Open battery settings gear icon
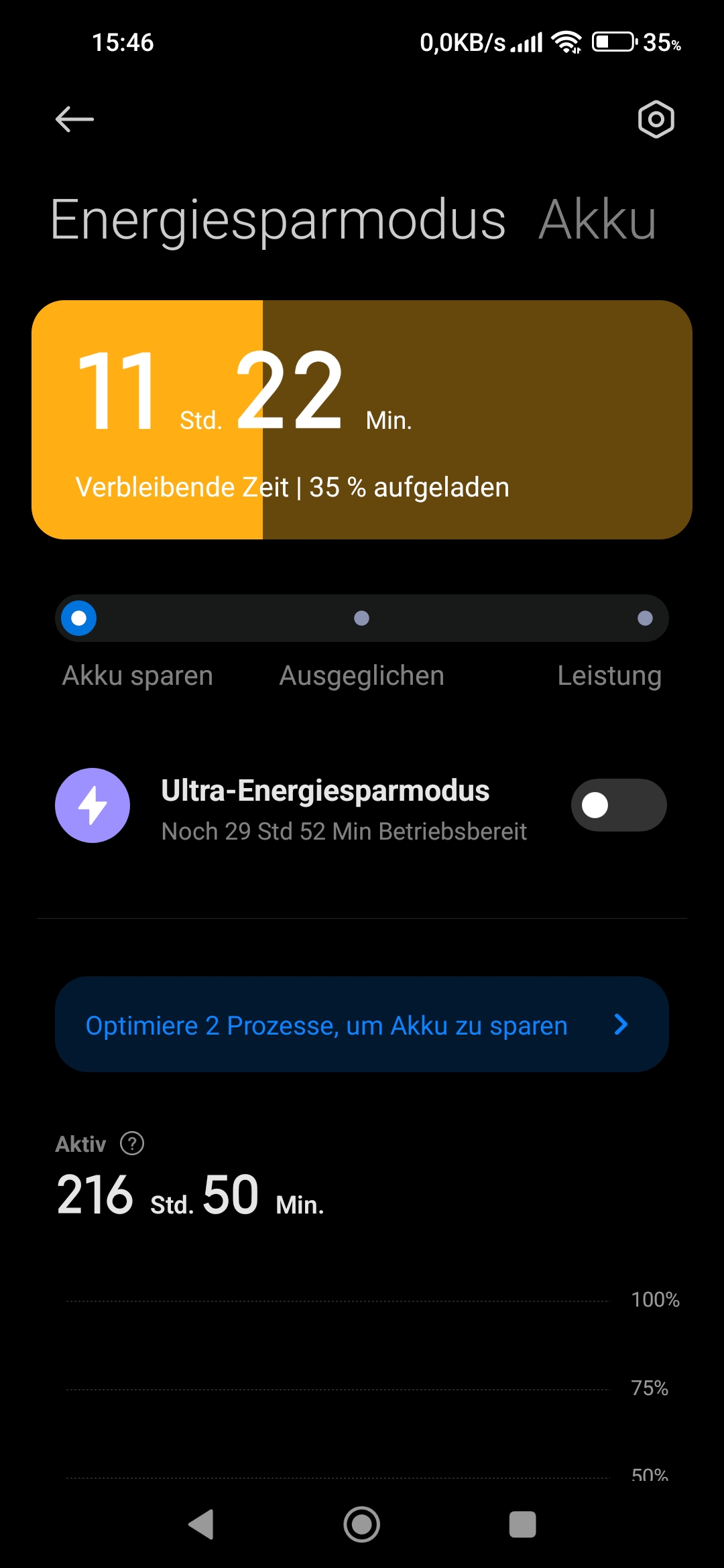Viewport: 724px width, 1568px height. [x=656, y=120]
